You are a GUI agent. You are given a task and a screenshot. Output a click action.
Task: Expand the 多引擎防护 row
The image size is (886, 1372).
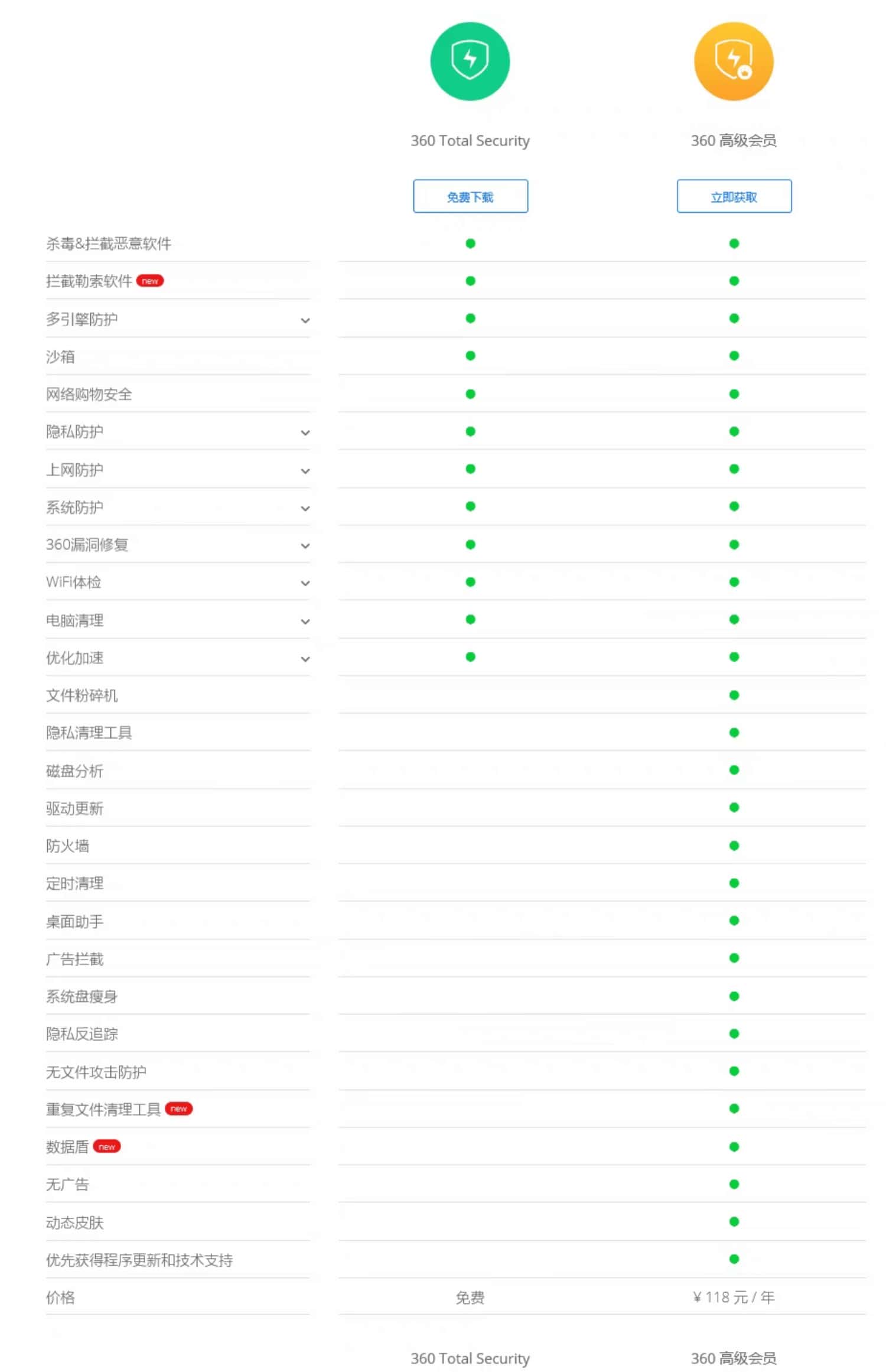[305, 320]
